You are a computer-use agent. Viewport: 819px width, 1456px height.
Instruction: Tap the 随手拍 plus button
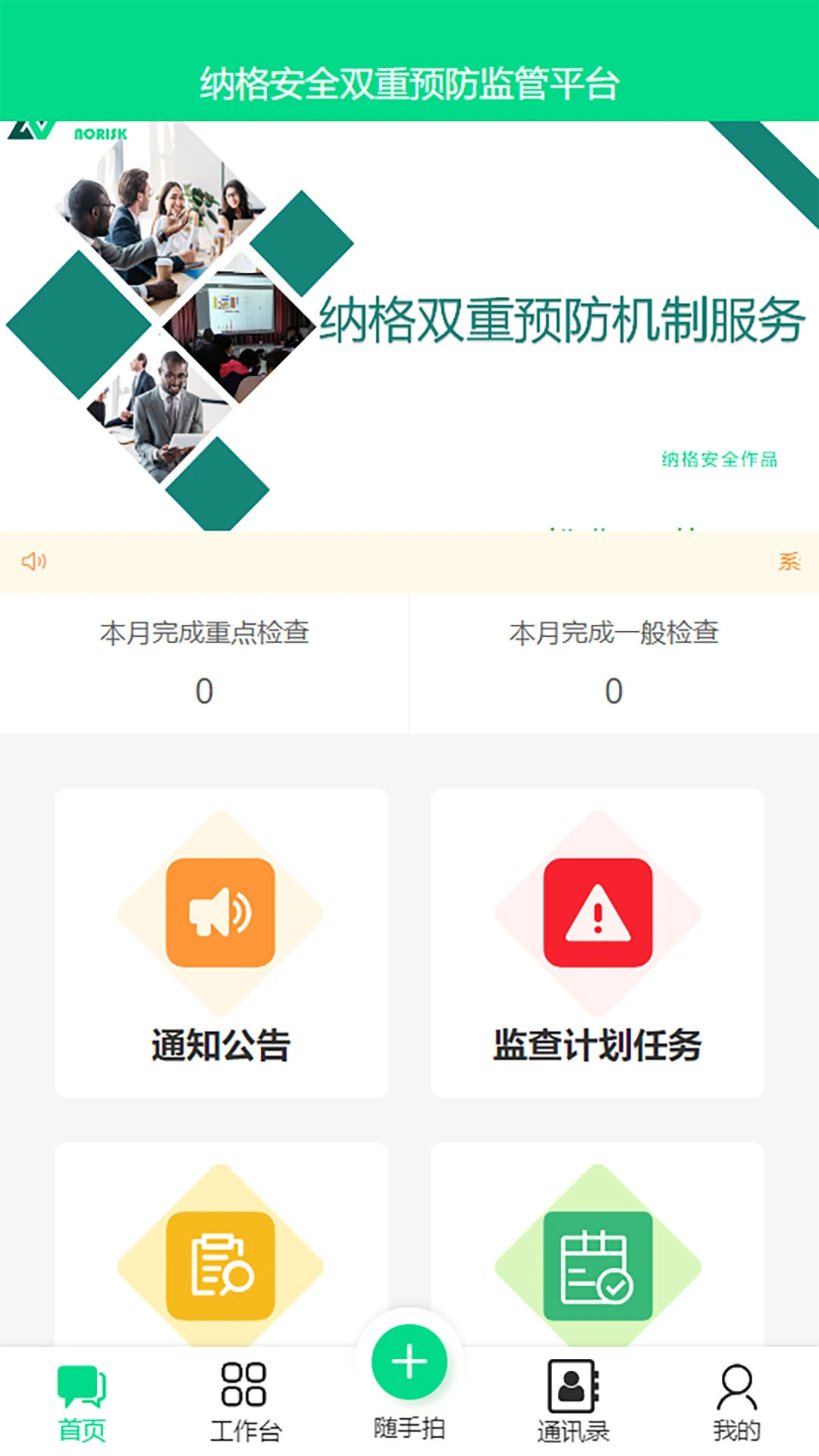click(409, 1363)
